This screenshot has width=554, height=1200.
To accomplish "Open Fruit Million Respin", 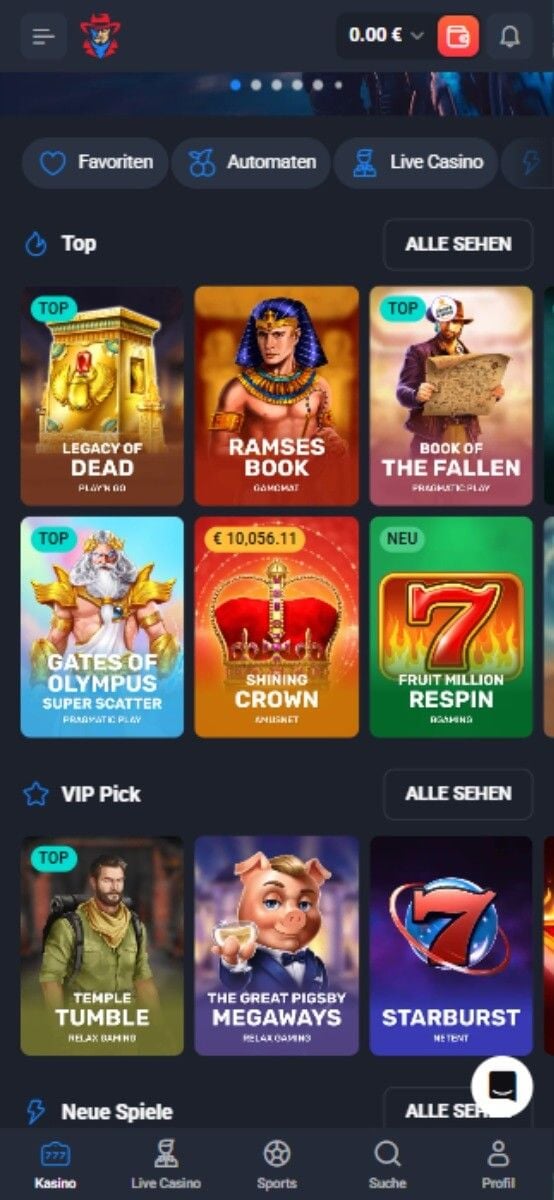I will point(451,627).
